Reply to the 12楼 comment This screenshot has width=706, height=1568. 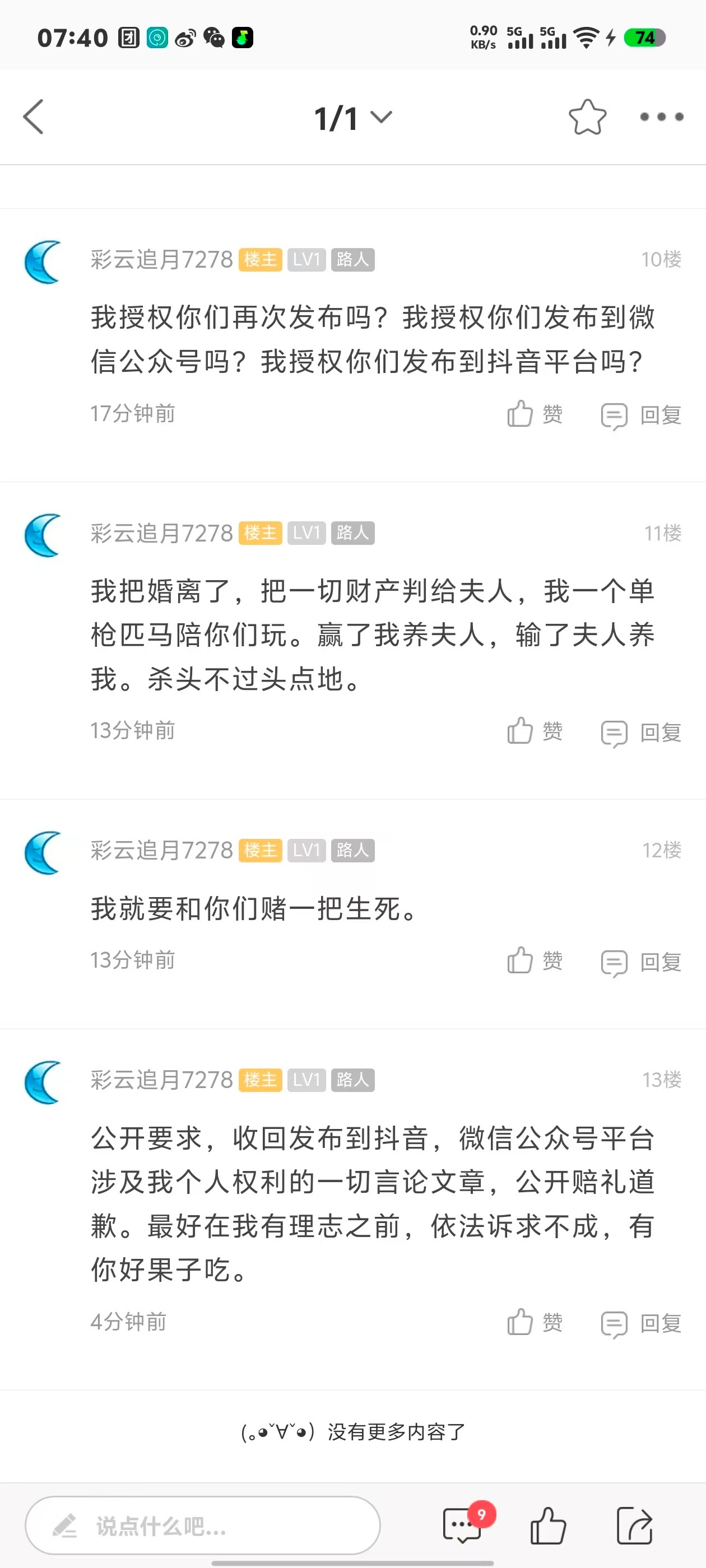tap(641, 962)
